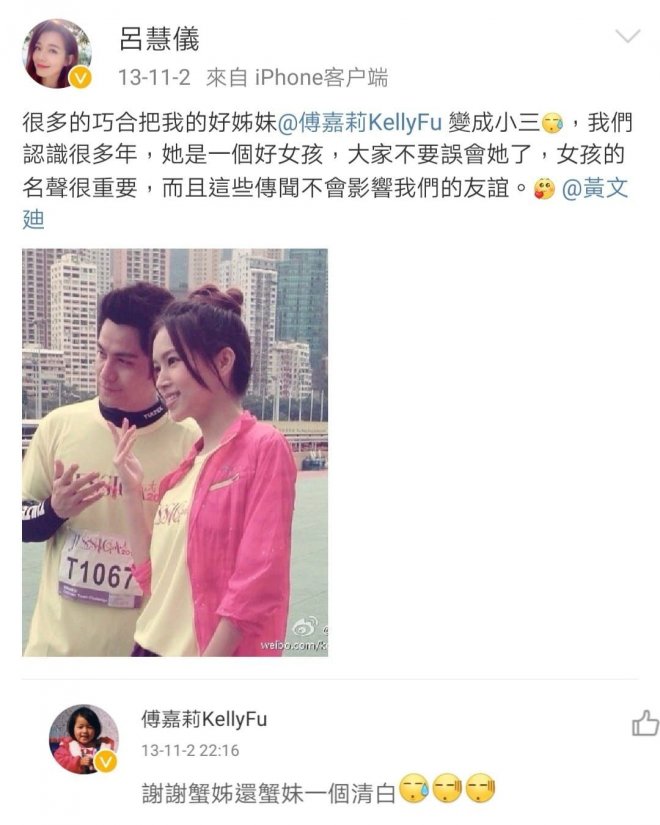Open the commenter 傅嘉莉KellyFu's avatar
The height and width of the screenshot is (825, 660).
pos(84,739)
